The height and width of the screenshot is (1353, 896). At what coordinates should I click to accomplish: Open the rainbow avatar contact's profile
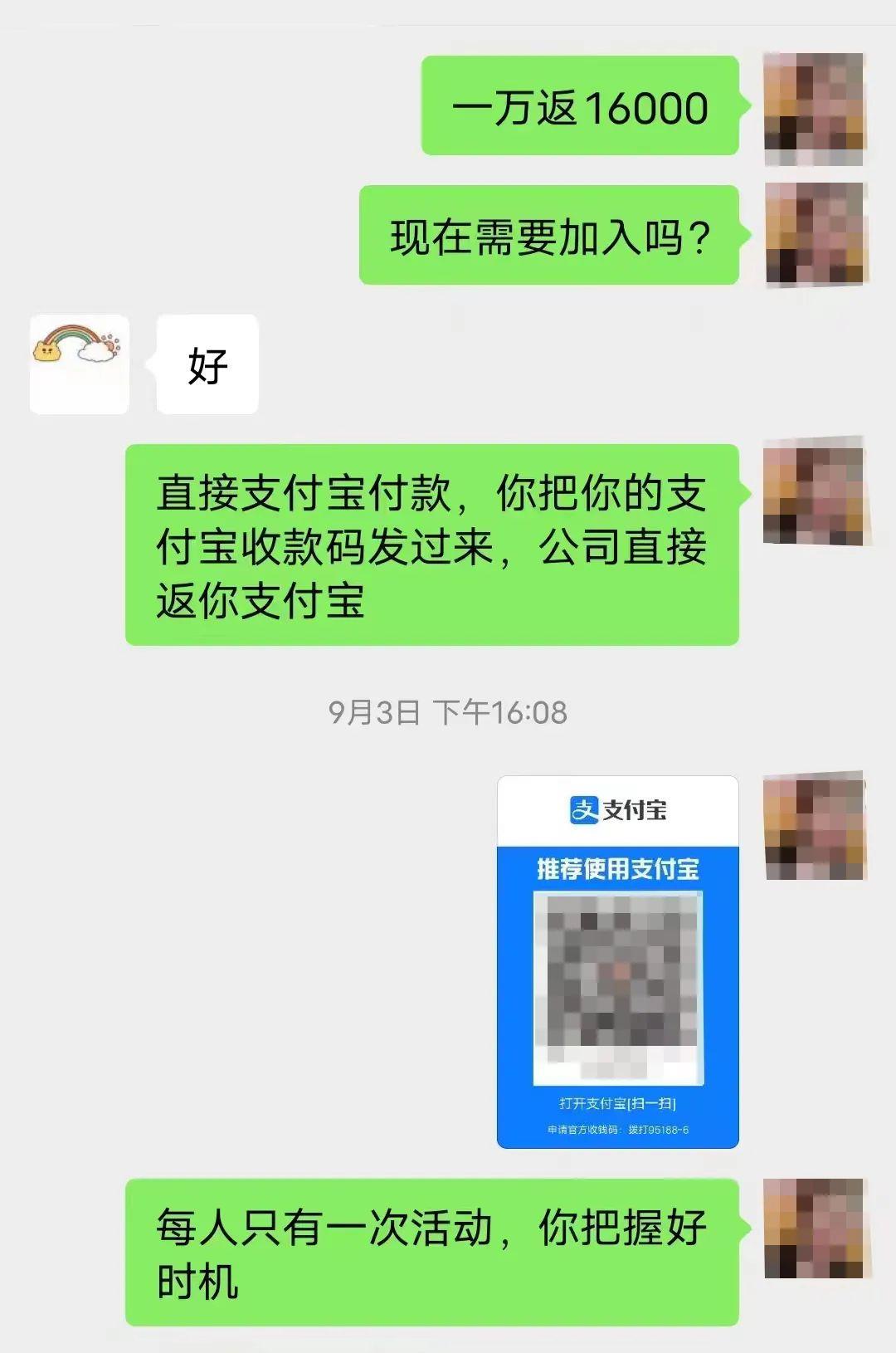pos(80,364)
